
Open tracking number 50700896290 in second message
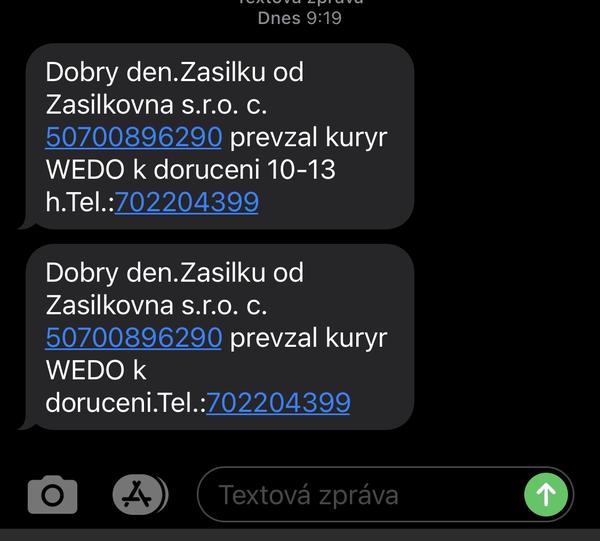[x=133, y=337]
